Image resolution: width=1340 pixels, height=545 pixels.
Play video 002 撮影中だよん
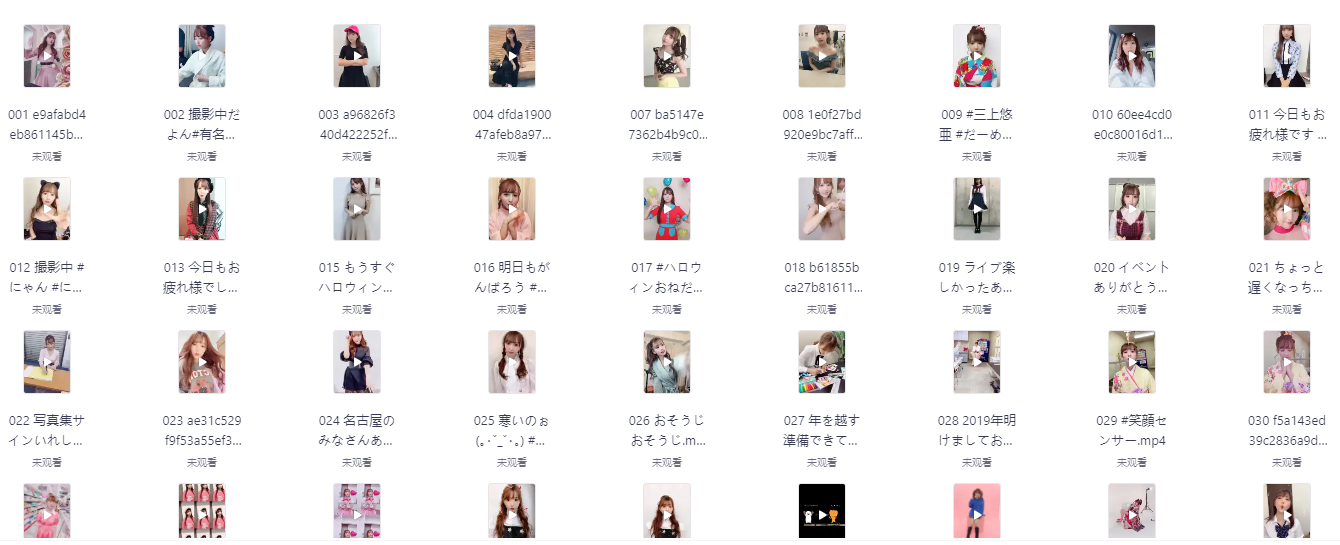[x=202, y=56]
